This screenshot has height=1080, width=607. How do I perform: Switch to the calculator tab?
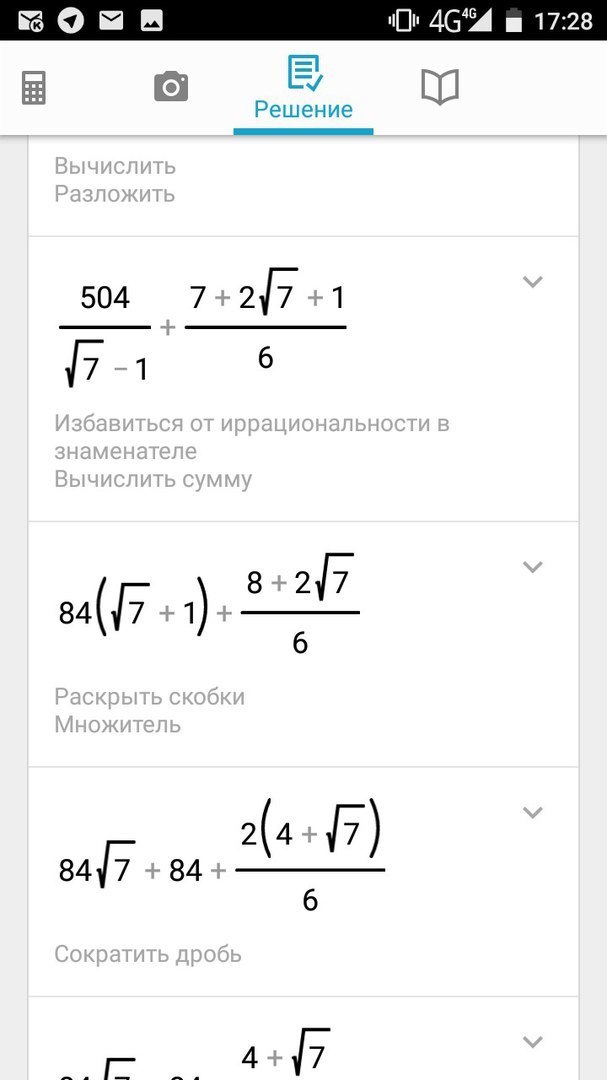34,88
